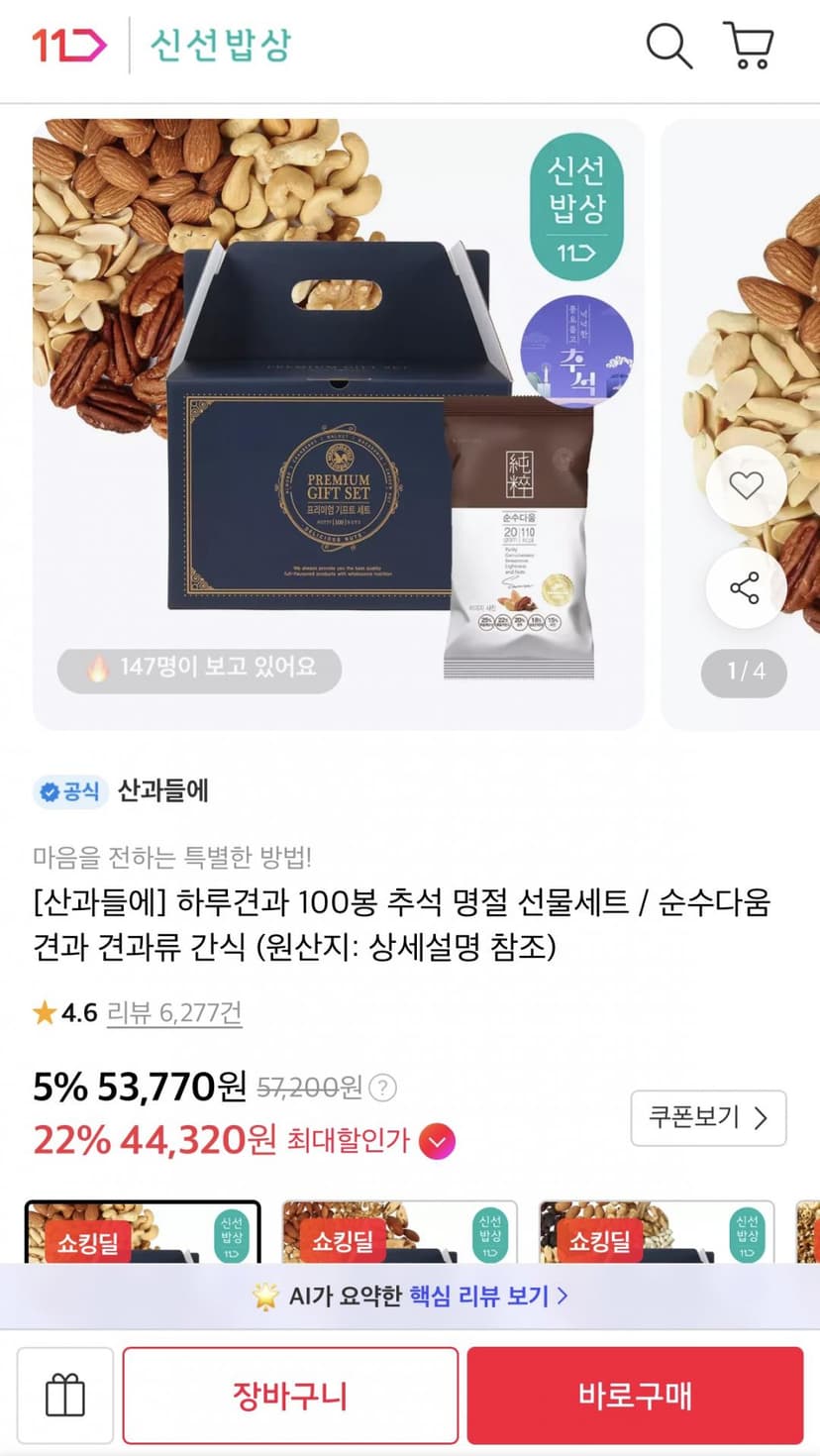Select the first 쇼킹딜 option thumbnail
Viewport: 820px width, 1456px height.
(143, 1232)
